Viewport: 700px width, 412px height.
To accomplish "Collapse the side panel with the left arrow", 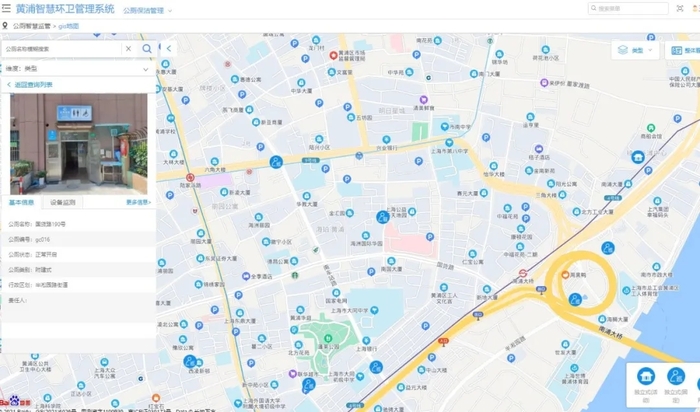I will click(x=169, y=48).
